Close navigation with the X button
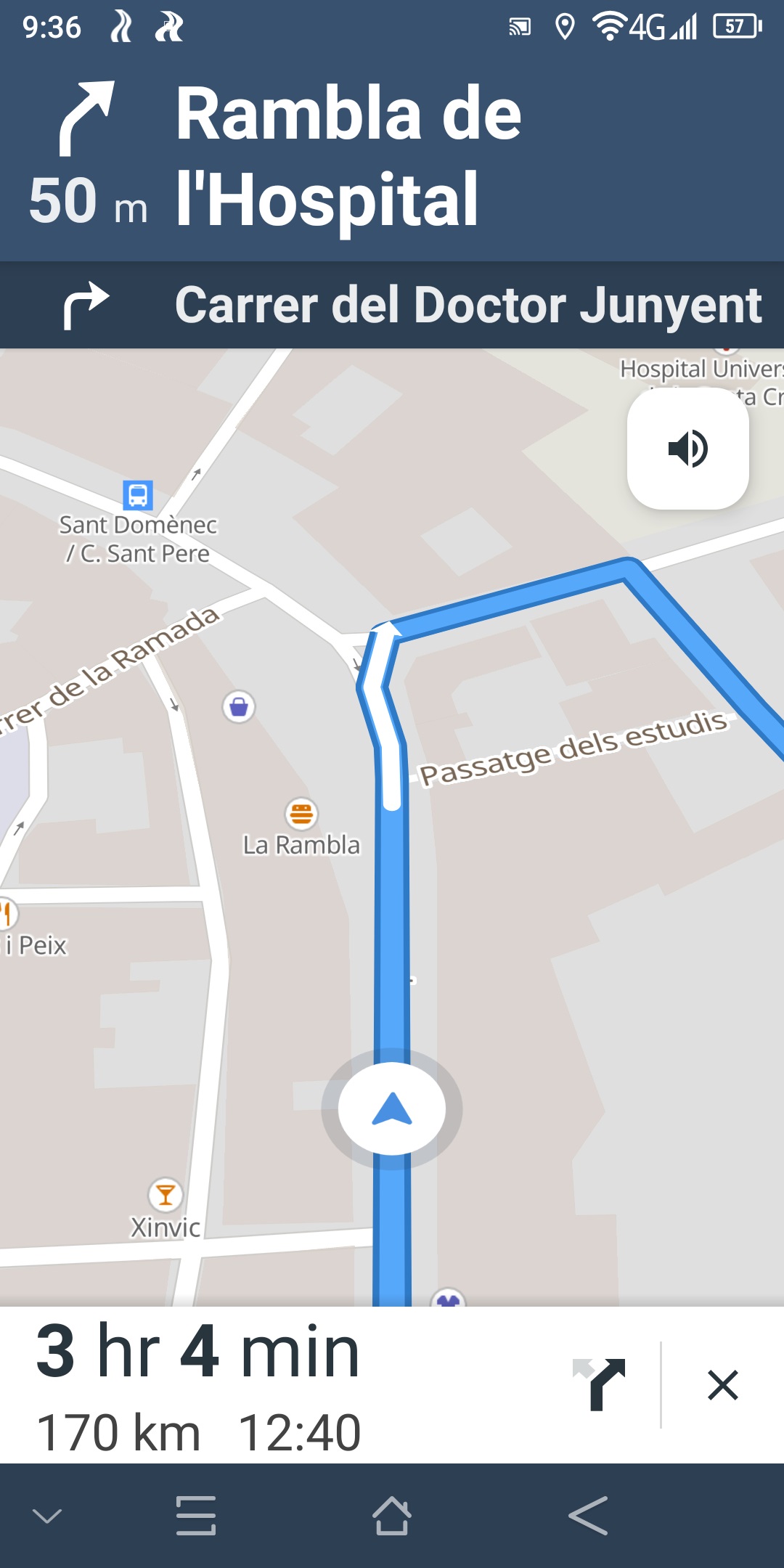Screen dimensions: 784x1568 722,1384
